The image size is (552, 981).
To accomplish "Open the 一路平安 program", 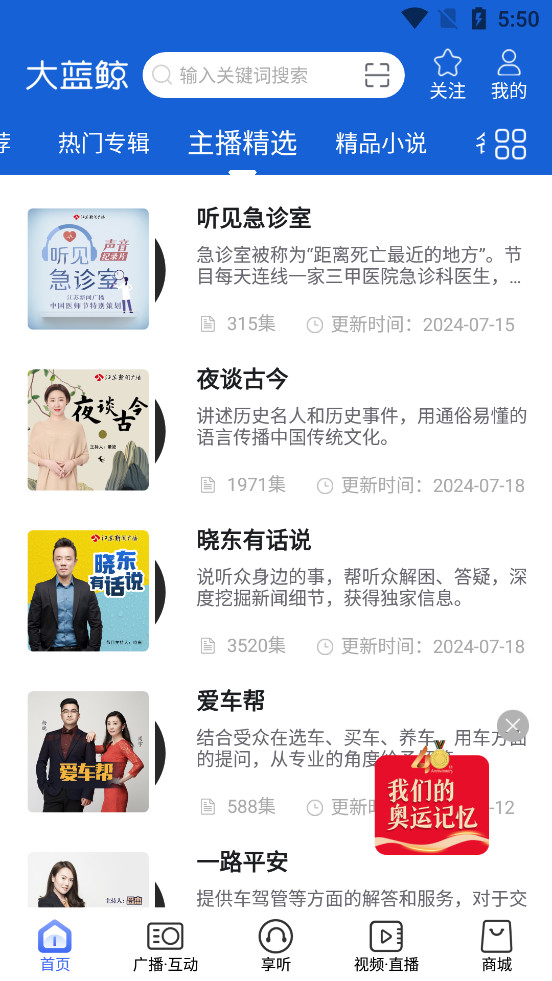I will [x=276, y=879].
